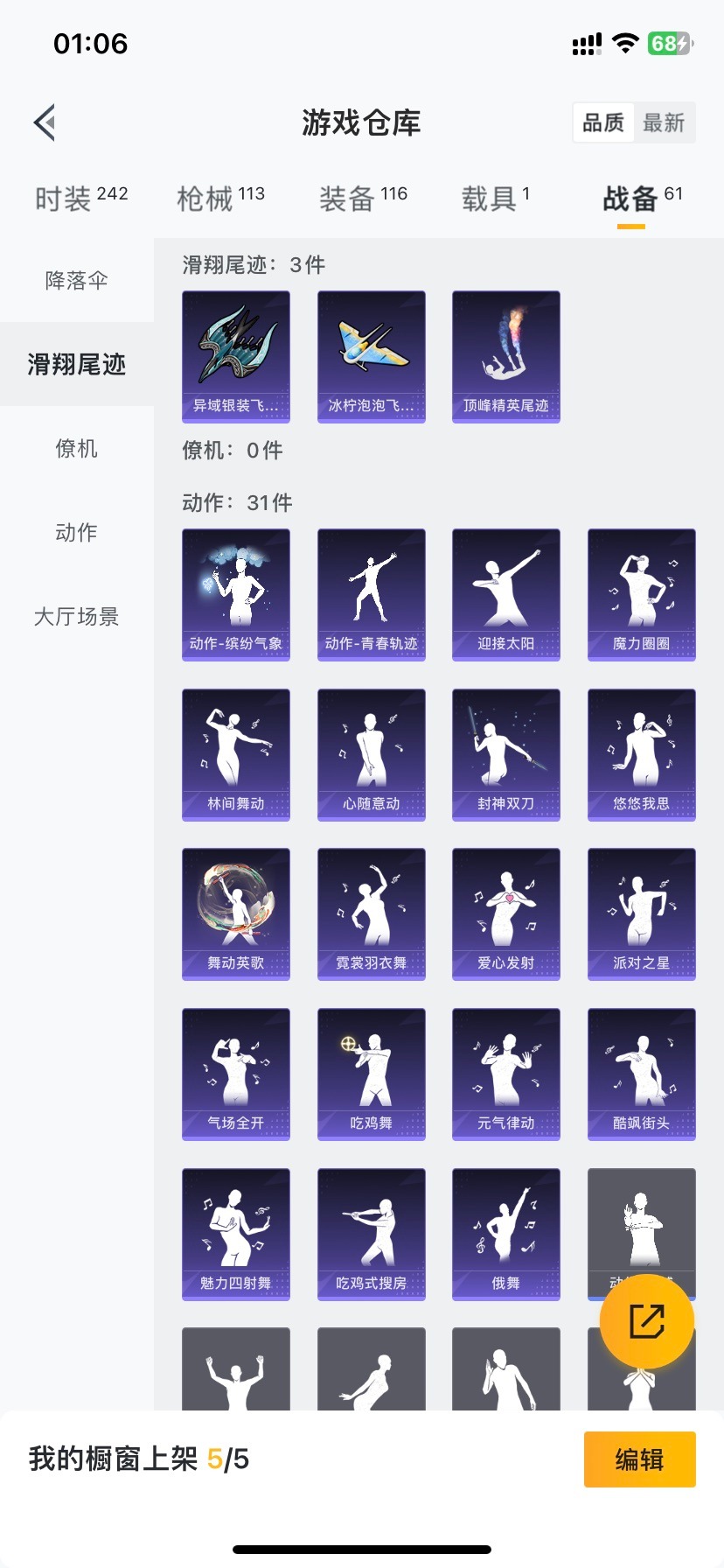Open the 大厅场景 category

pos(77,616)
